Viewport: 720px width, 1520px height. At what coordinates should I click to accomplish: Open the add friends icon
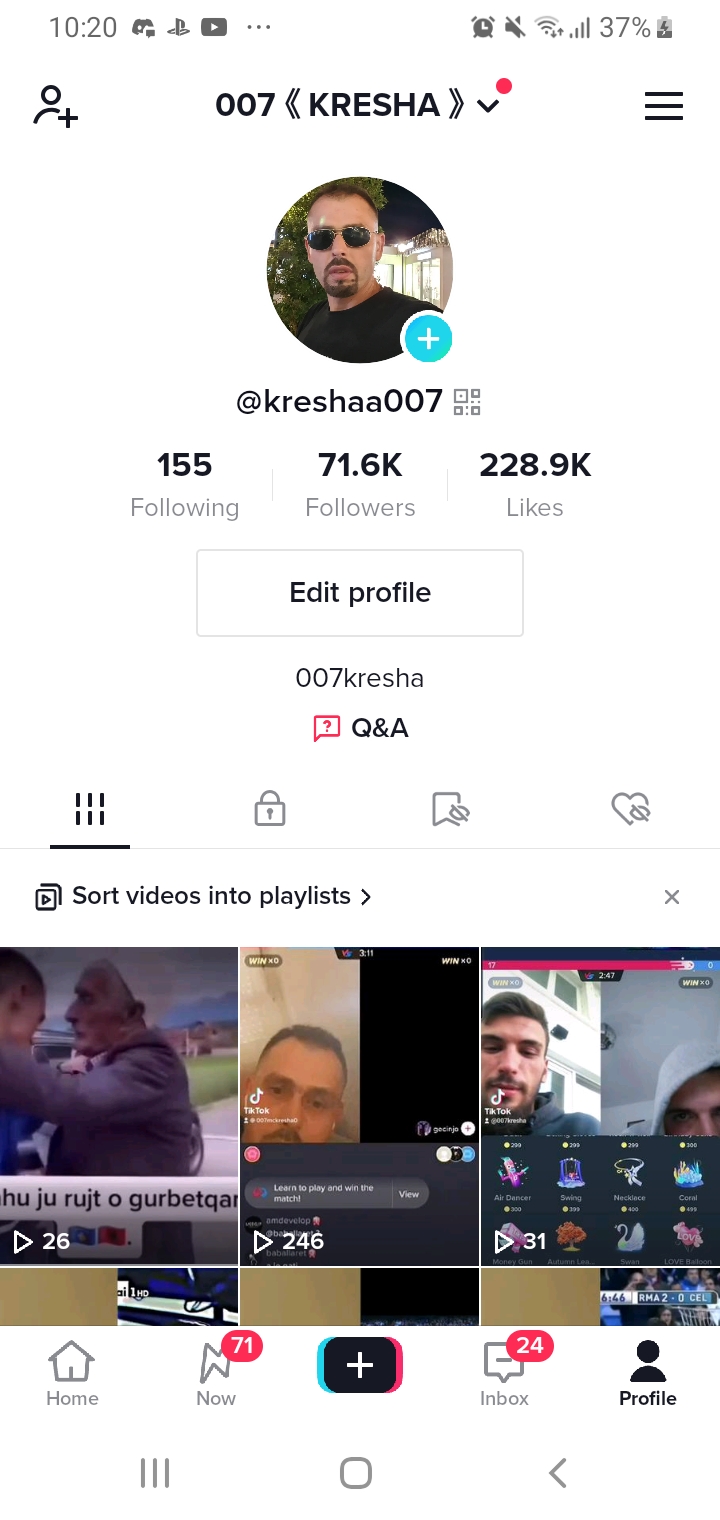pyautogui.click(x=55, y=106)
